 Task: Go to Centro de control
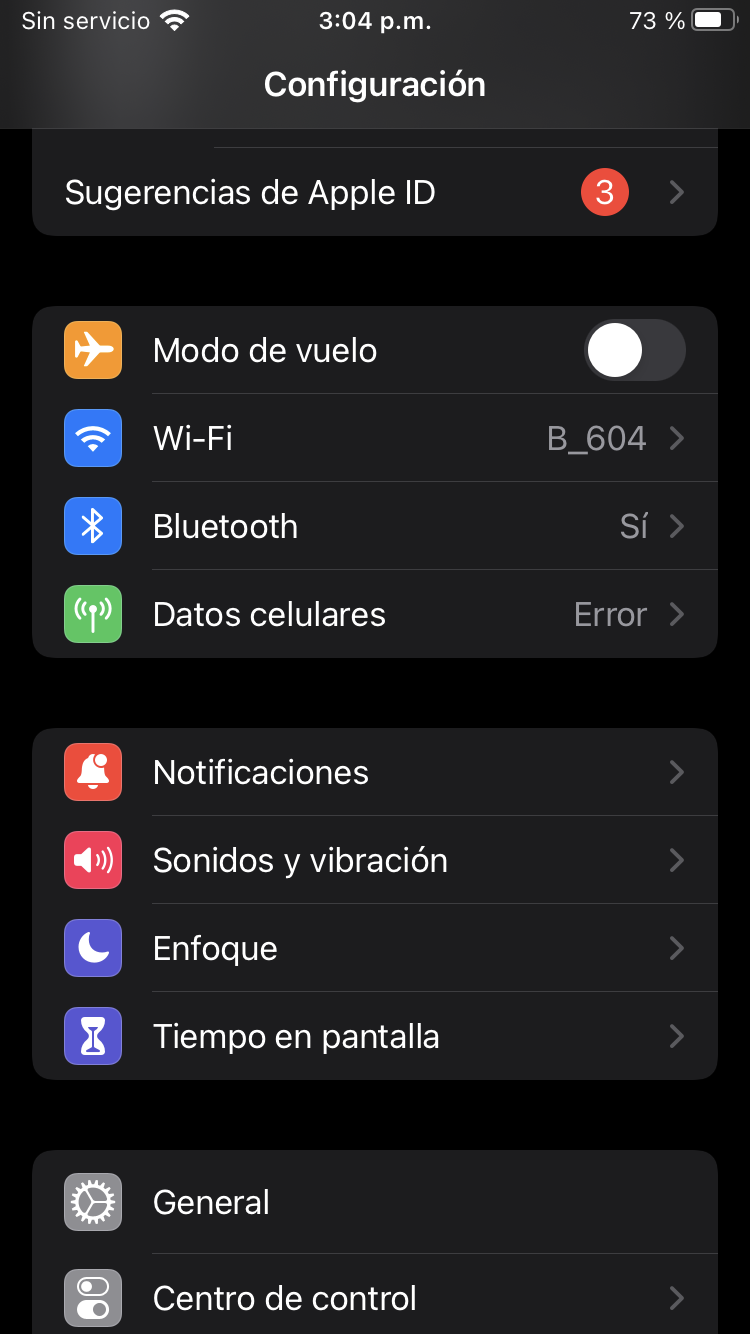coord(374,1298)
